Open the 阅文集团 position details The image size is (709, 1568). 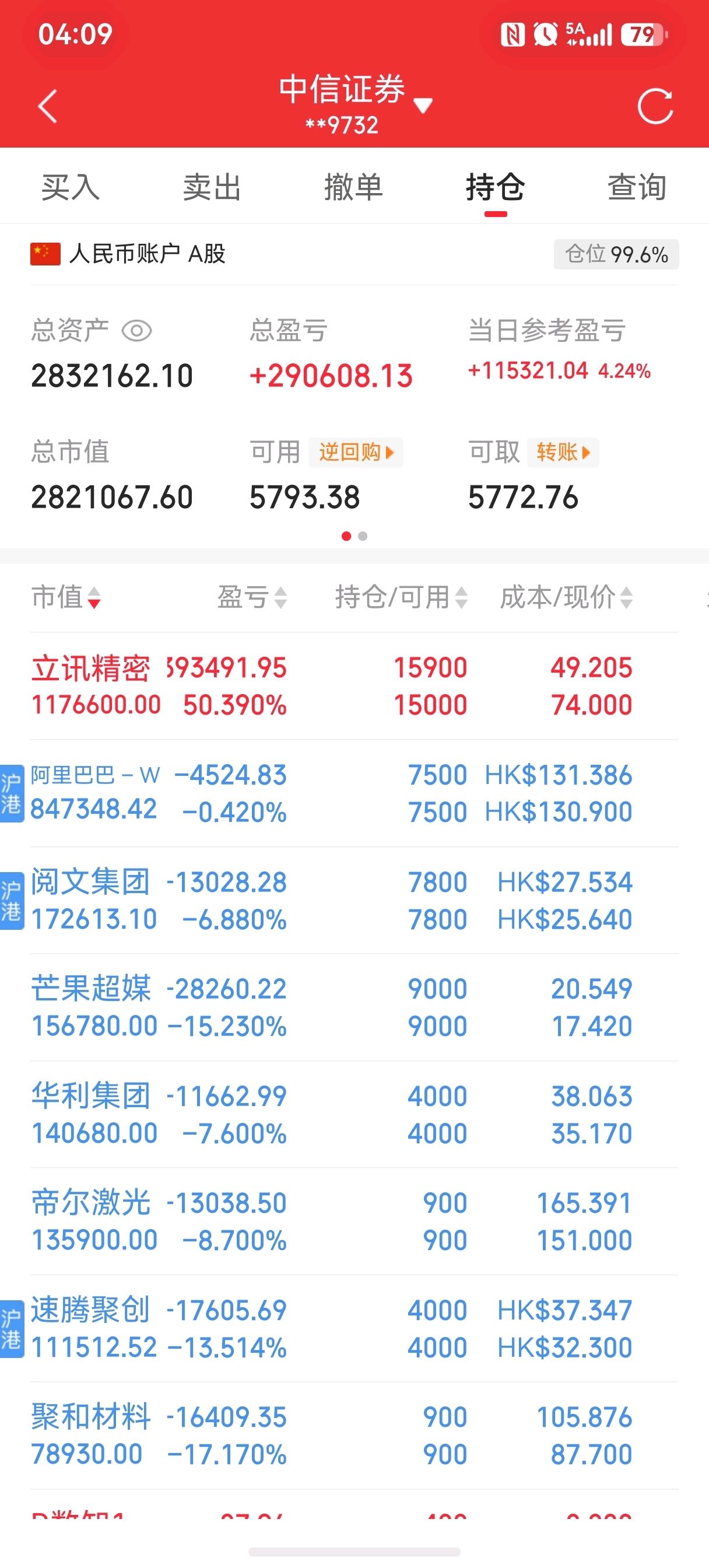click(354, 900)
